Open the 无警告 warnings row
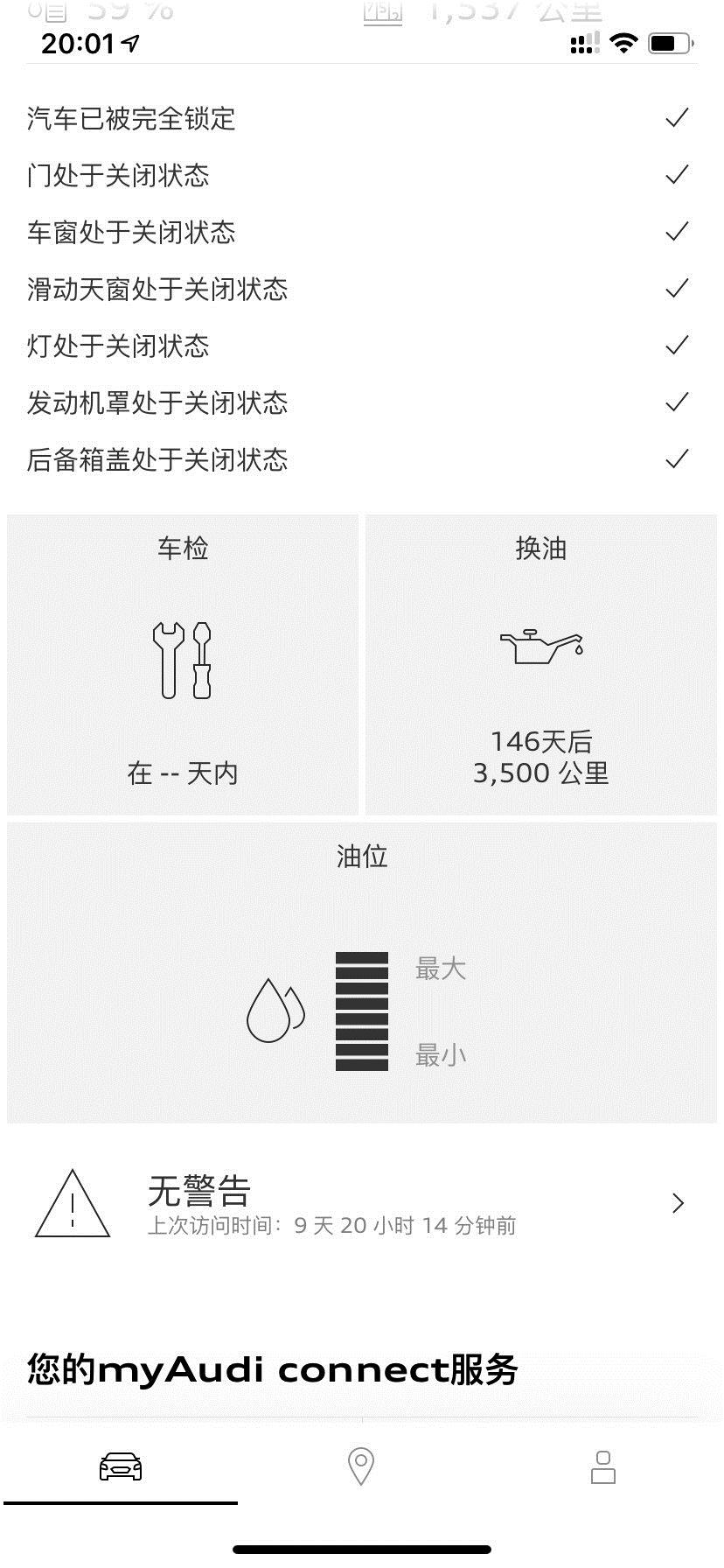This screenshot has width=724, height=1568. 361,1204
